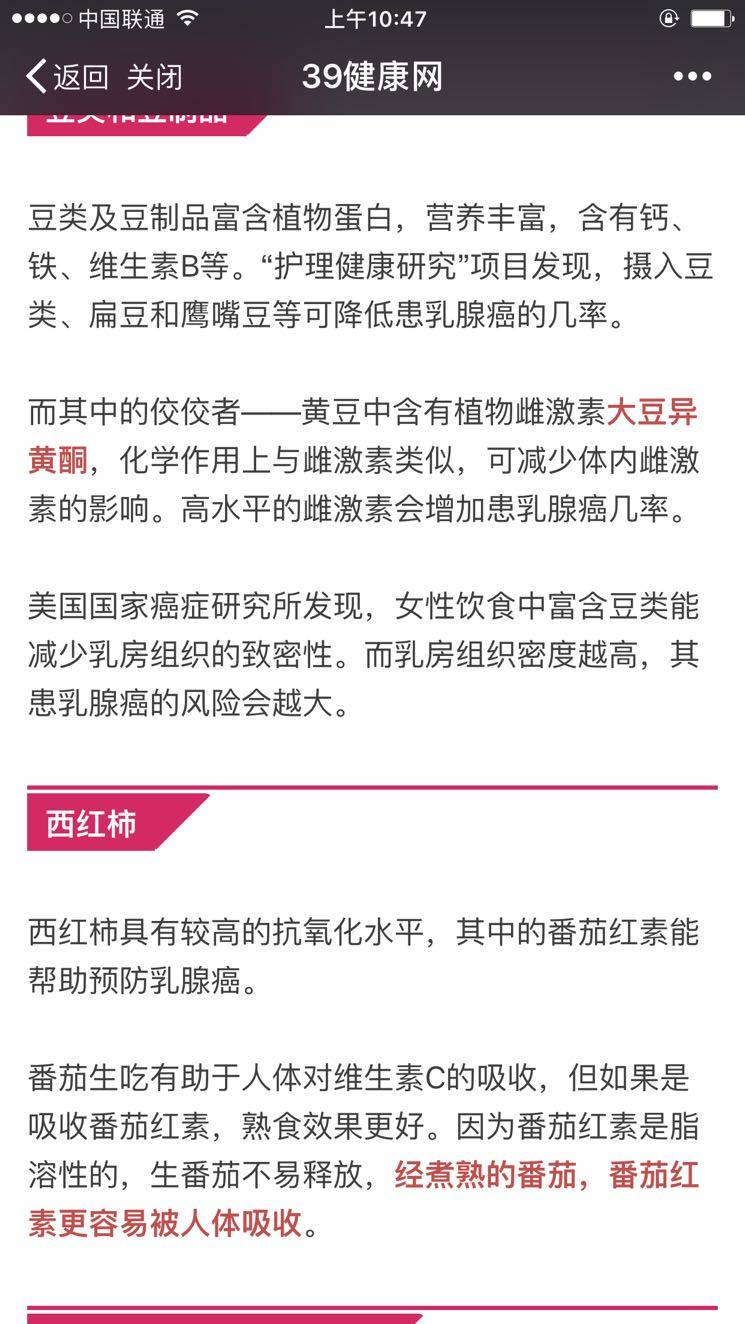
Task: Close the page with 关闭
Action: coord(155,76)
